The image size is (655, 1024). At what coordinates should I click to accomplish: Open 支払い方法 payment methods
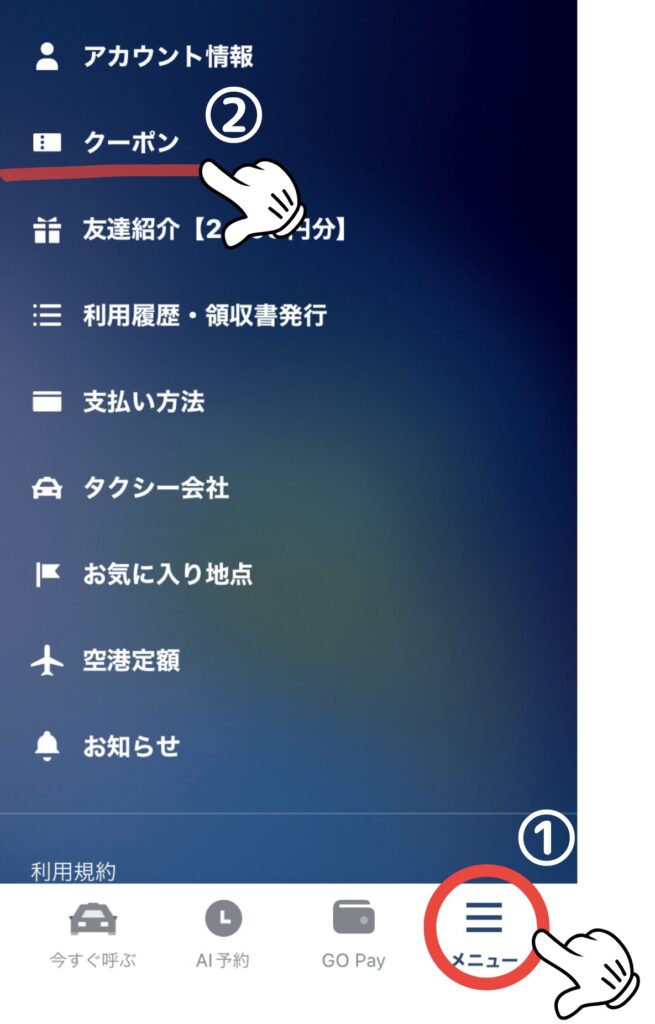(x=143, y=402)
